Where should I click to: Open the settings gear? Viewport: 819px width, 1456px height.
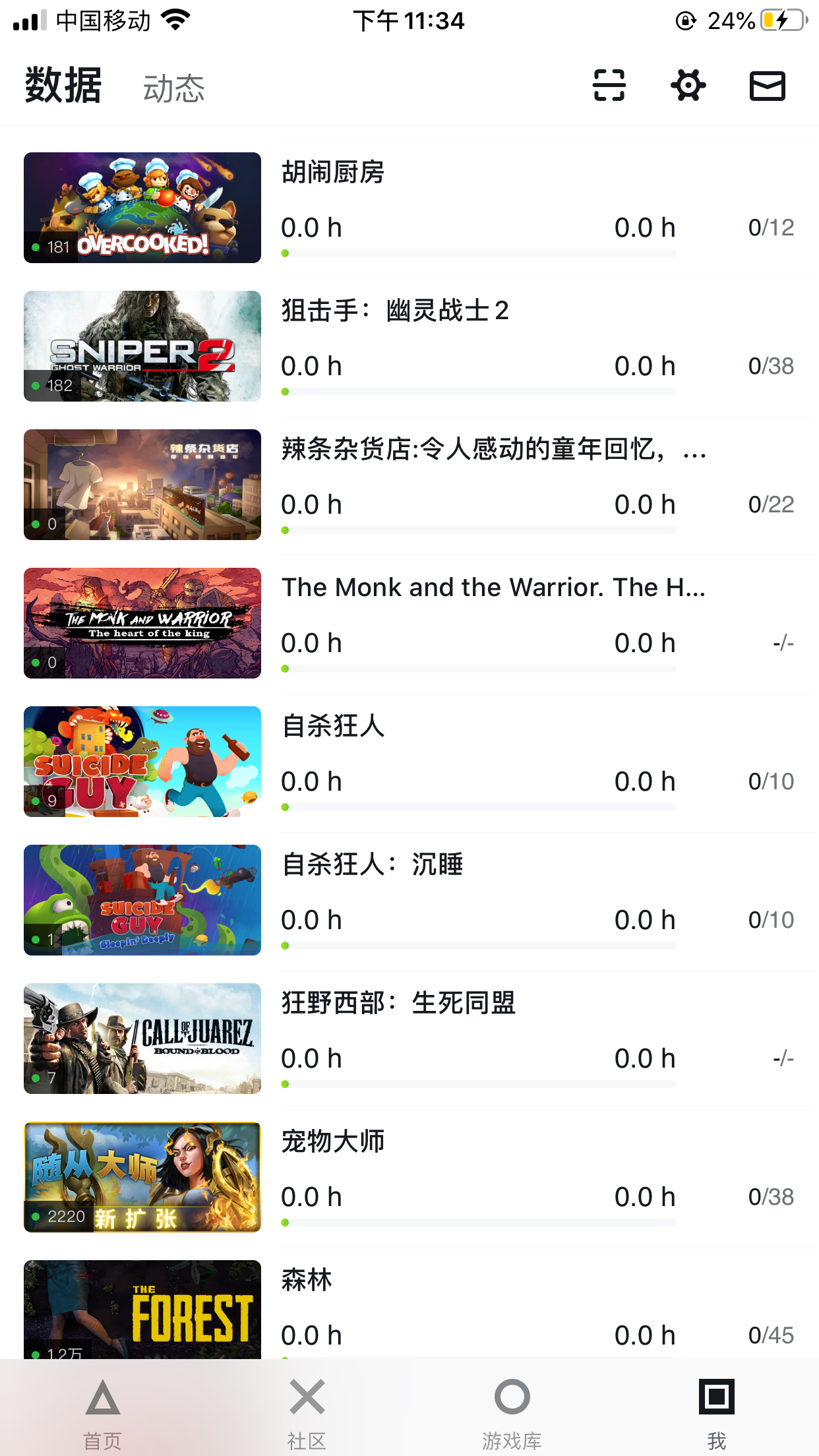(688, 86)
